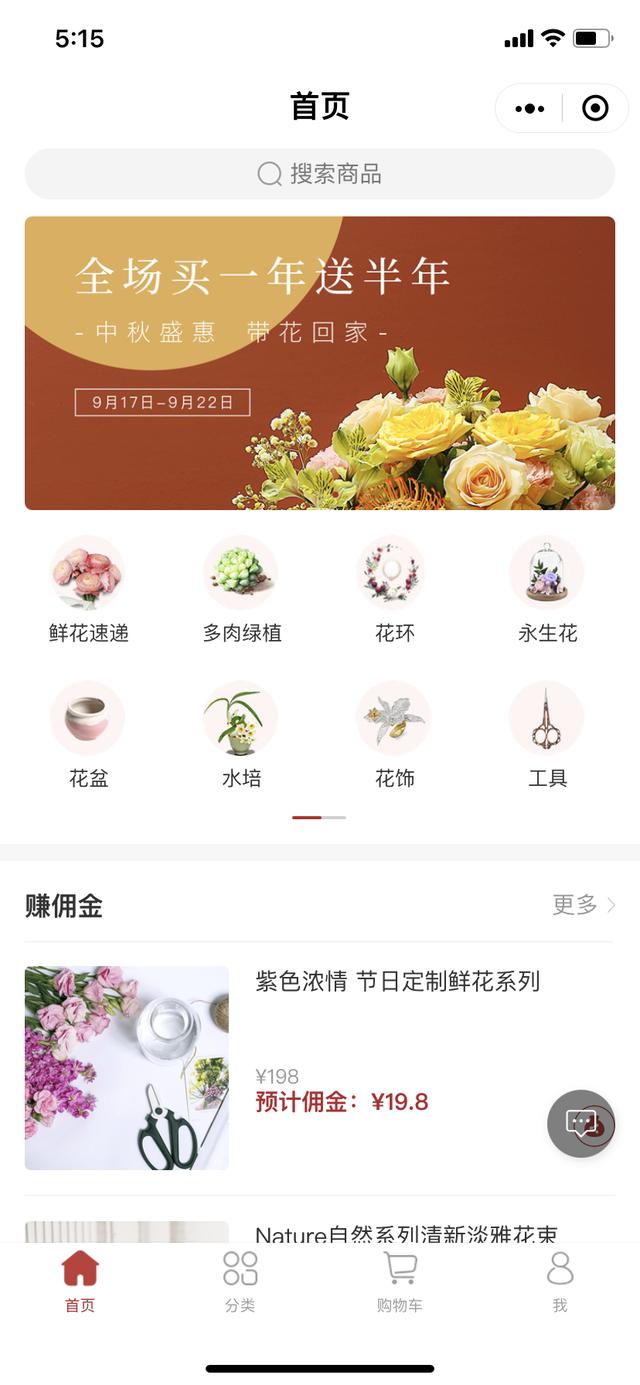Tap 更多 to see more 赚佣金 items
Screen dimensions: 640x1385
(583, 905)
